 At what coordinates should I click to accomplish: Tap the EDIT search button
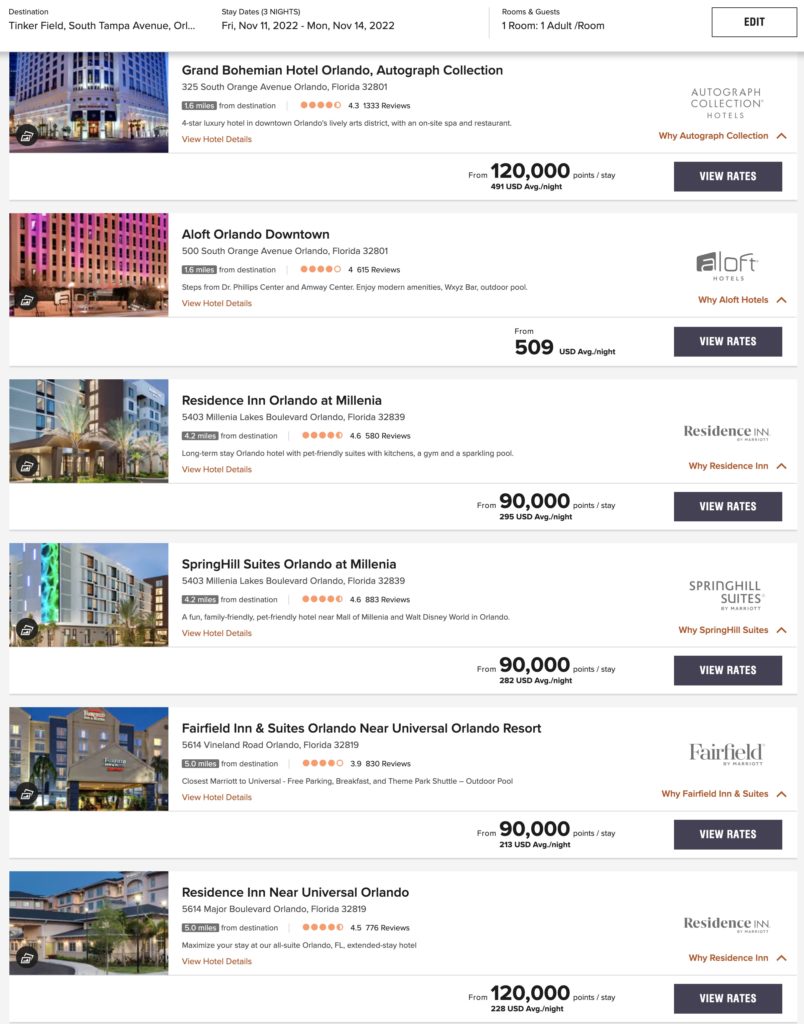[755, 22]
